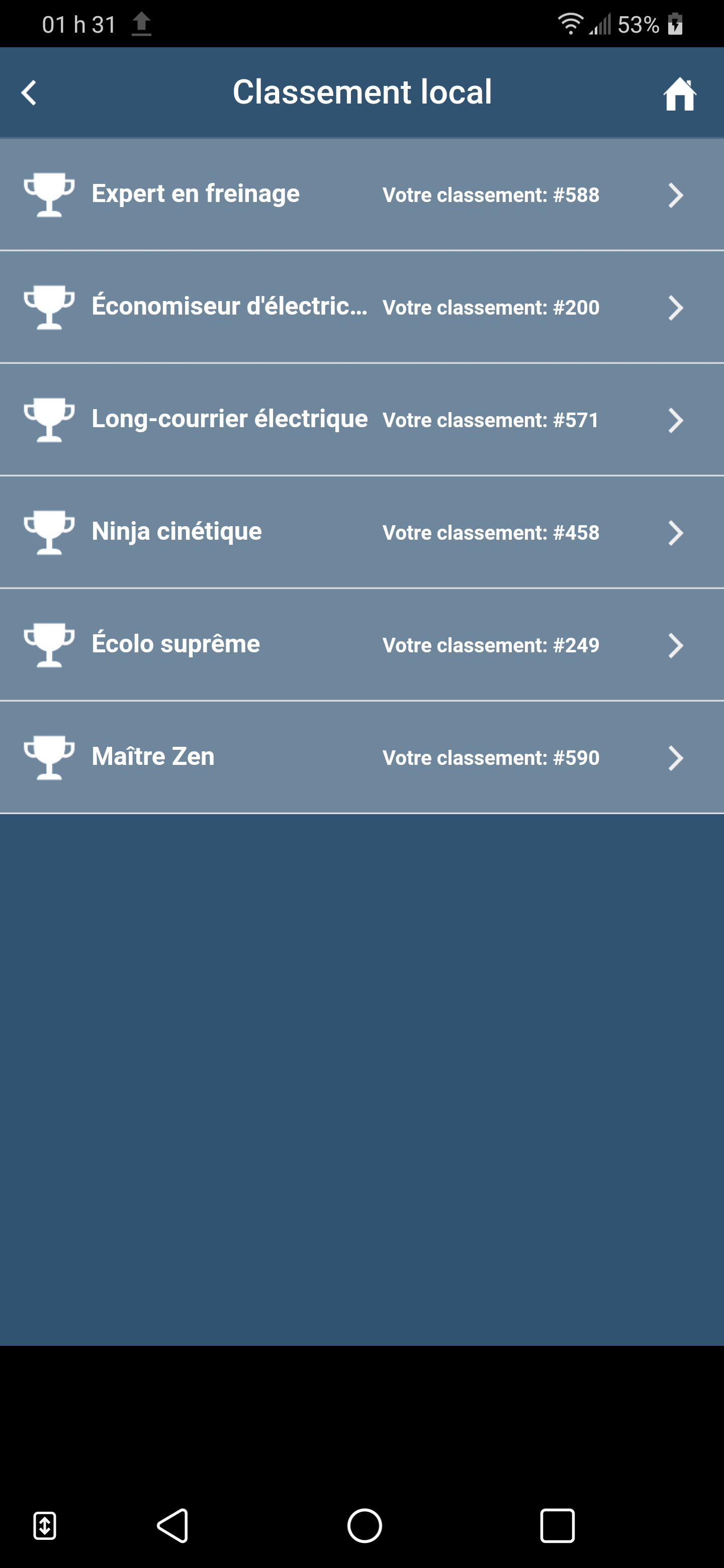Select the Ninja cinétique row
This screenshot has width=724, height=1568.
coord(361,533)
